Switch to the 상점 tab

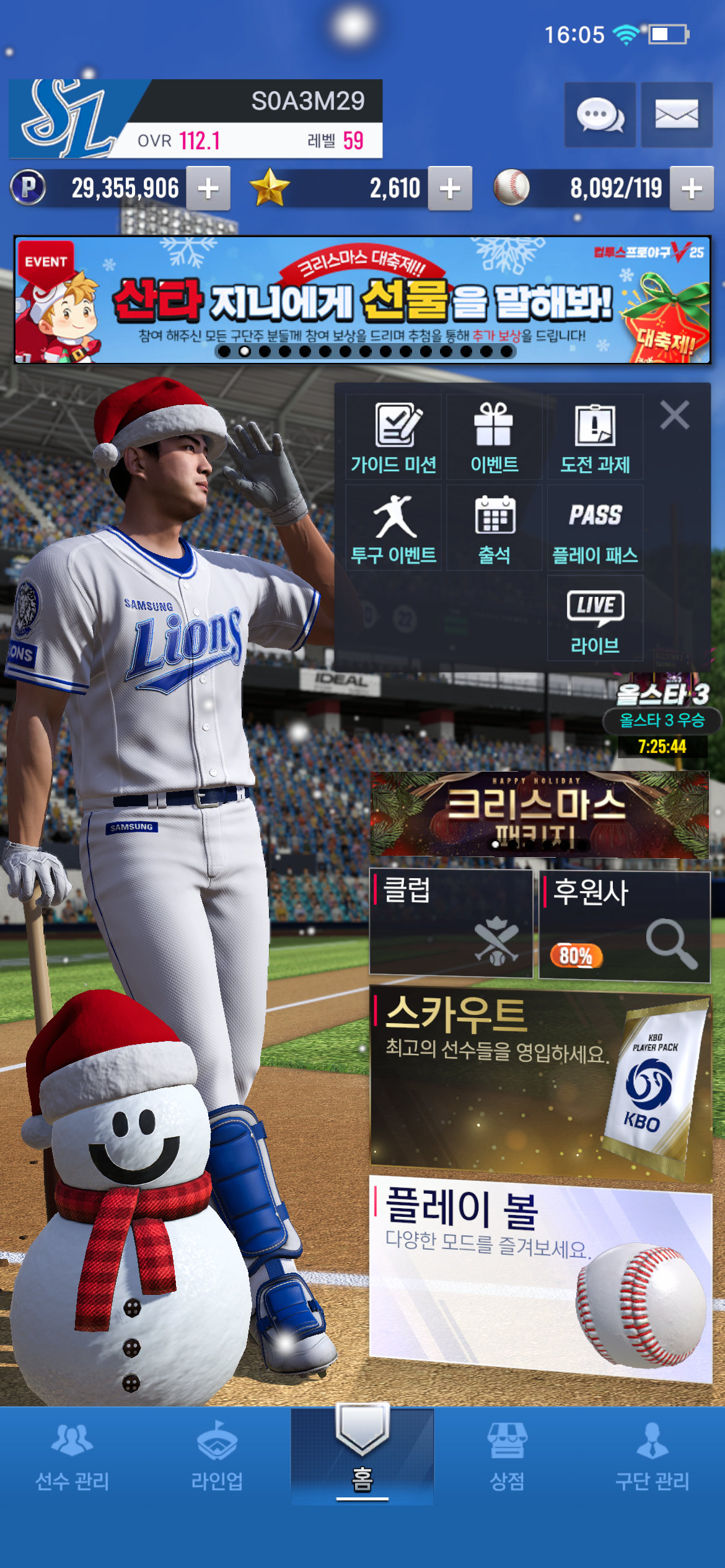tap(507, 1457)
